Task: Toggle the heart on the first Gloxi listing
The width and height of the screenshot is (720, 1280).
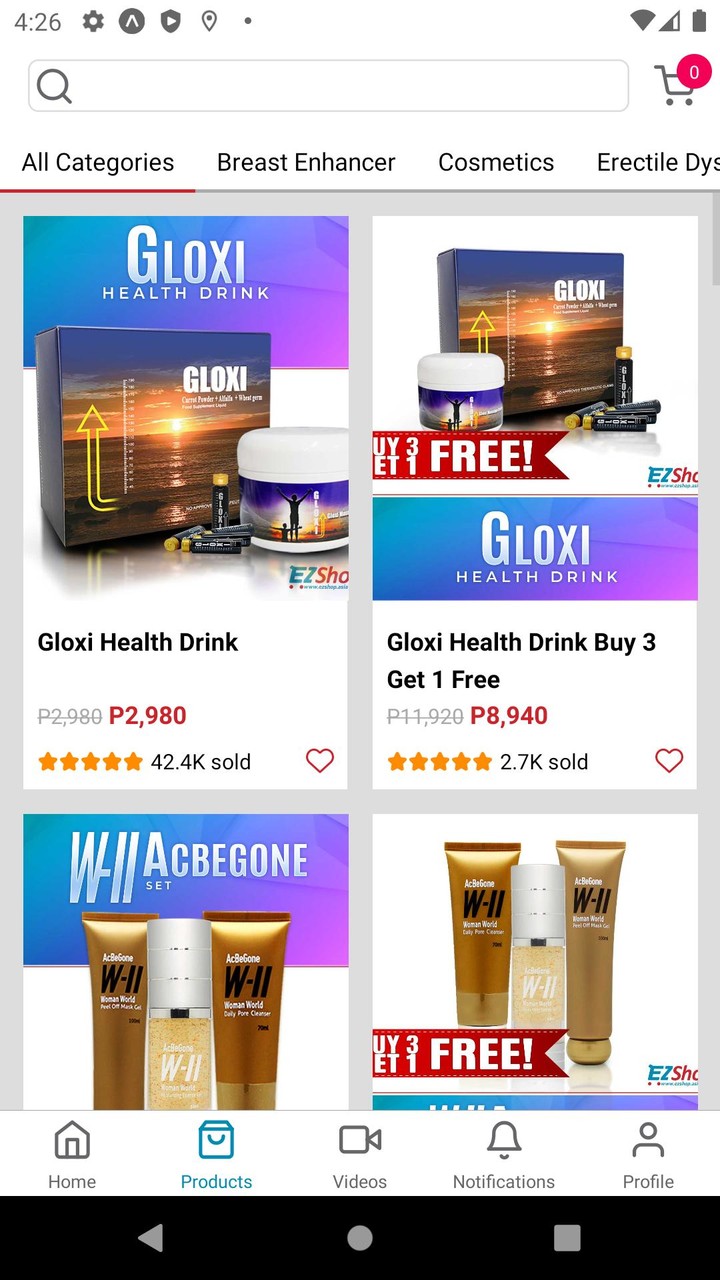Action: (x=319, y=761)
